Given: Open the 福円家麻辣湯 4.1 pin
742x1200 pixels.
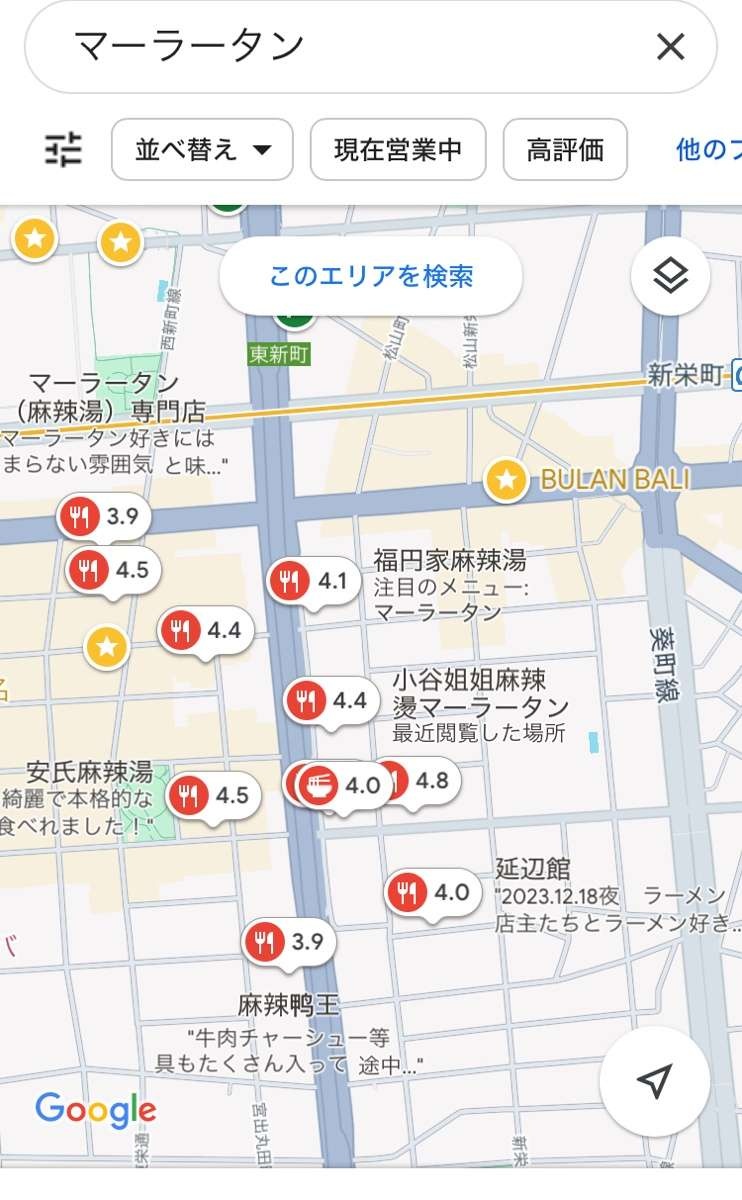Looking at the screenshot, I should pyautogui.click(x=313, y=582).
